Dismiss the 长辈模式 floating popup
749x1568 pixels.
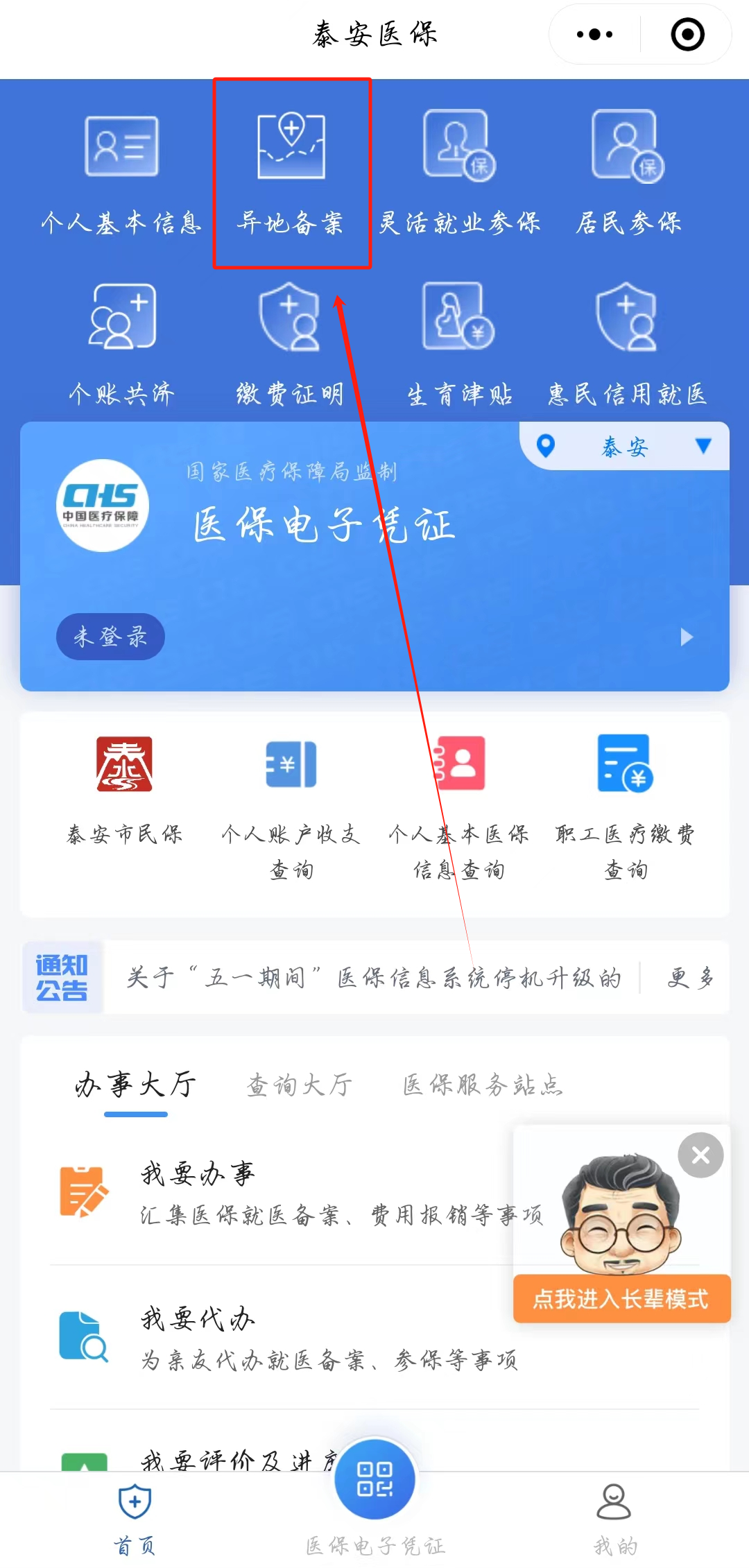click(700, 1155)
